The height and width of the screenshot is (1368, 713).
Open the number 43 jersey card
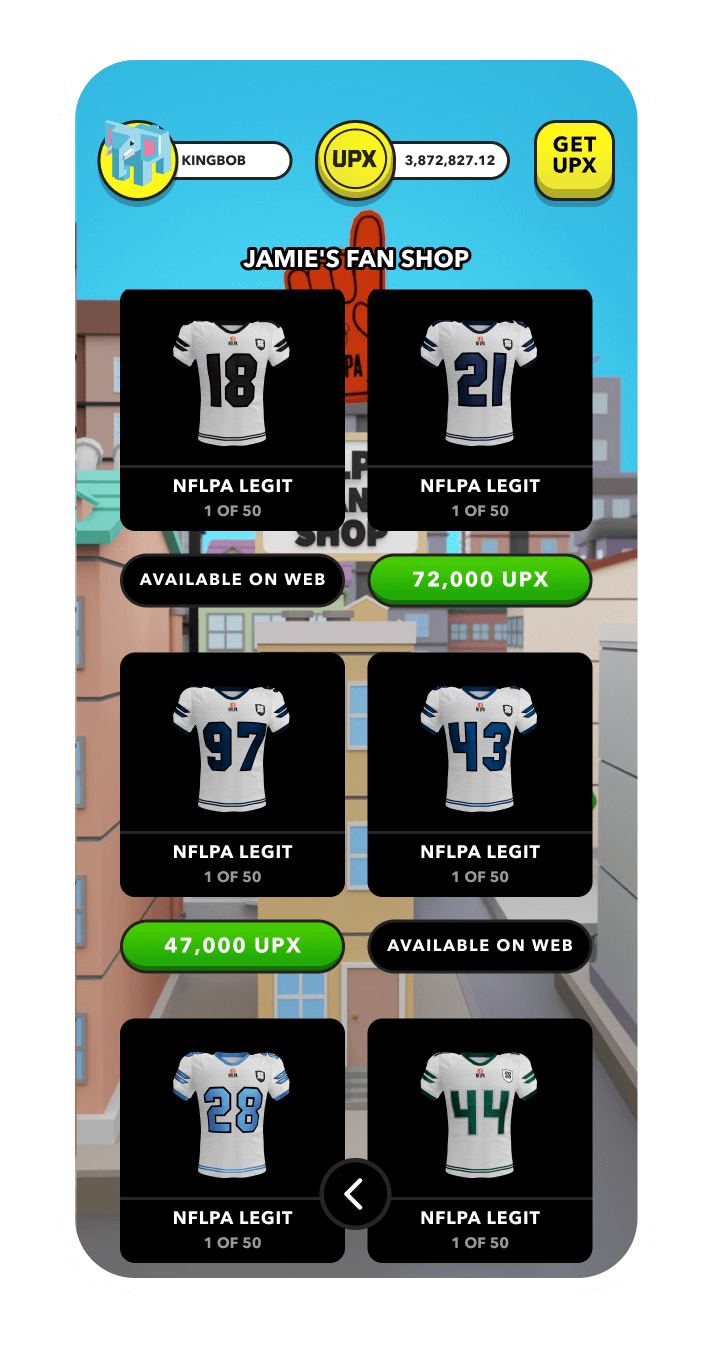480,774
